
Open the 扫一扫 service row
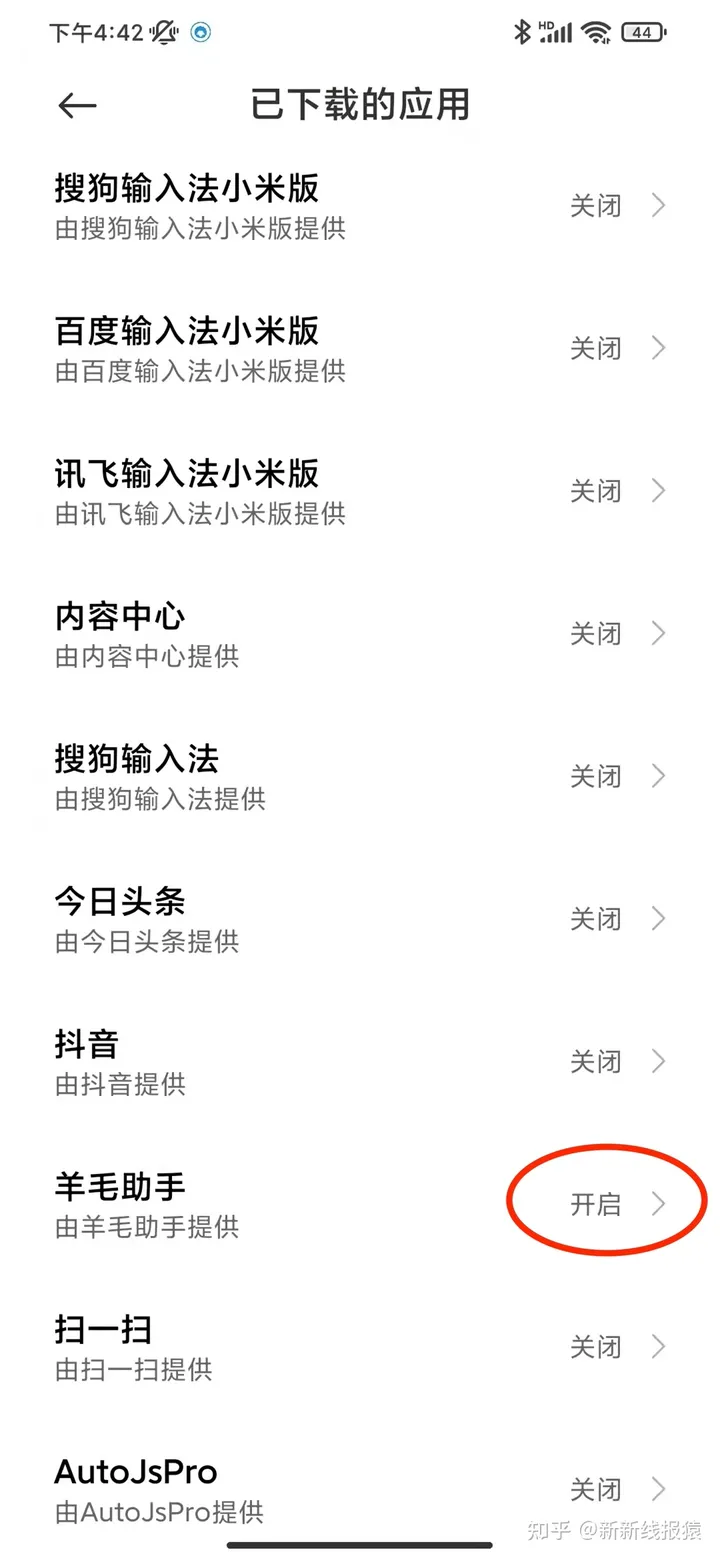(x=360, y=1347)
